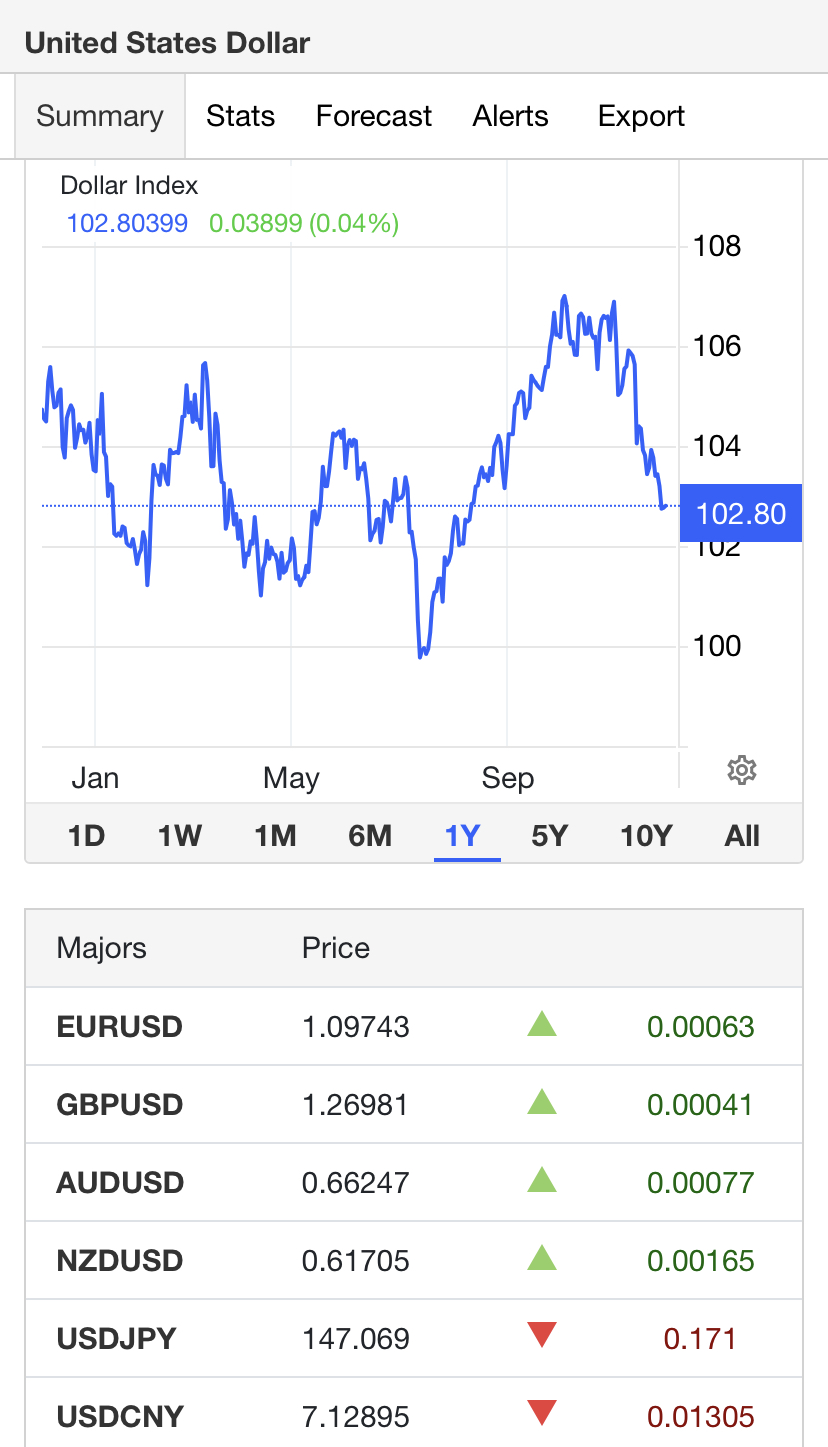This screenshot has width=828, height=1447.
Task: Set chart range to 1D
Action: 86,835
